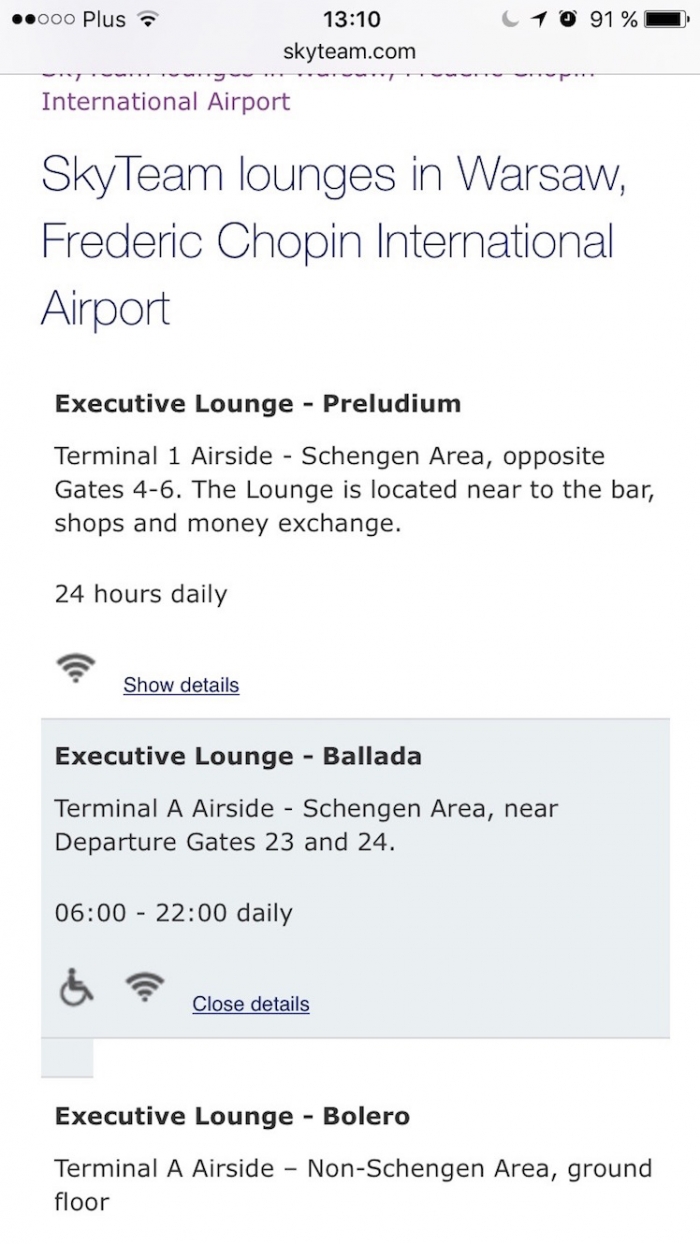700x1244 pixels.
Task: Close details of Executive Lounge Ballada
Action: pyautogui.click(x=251, y=1004)
